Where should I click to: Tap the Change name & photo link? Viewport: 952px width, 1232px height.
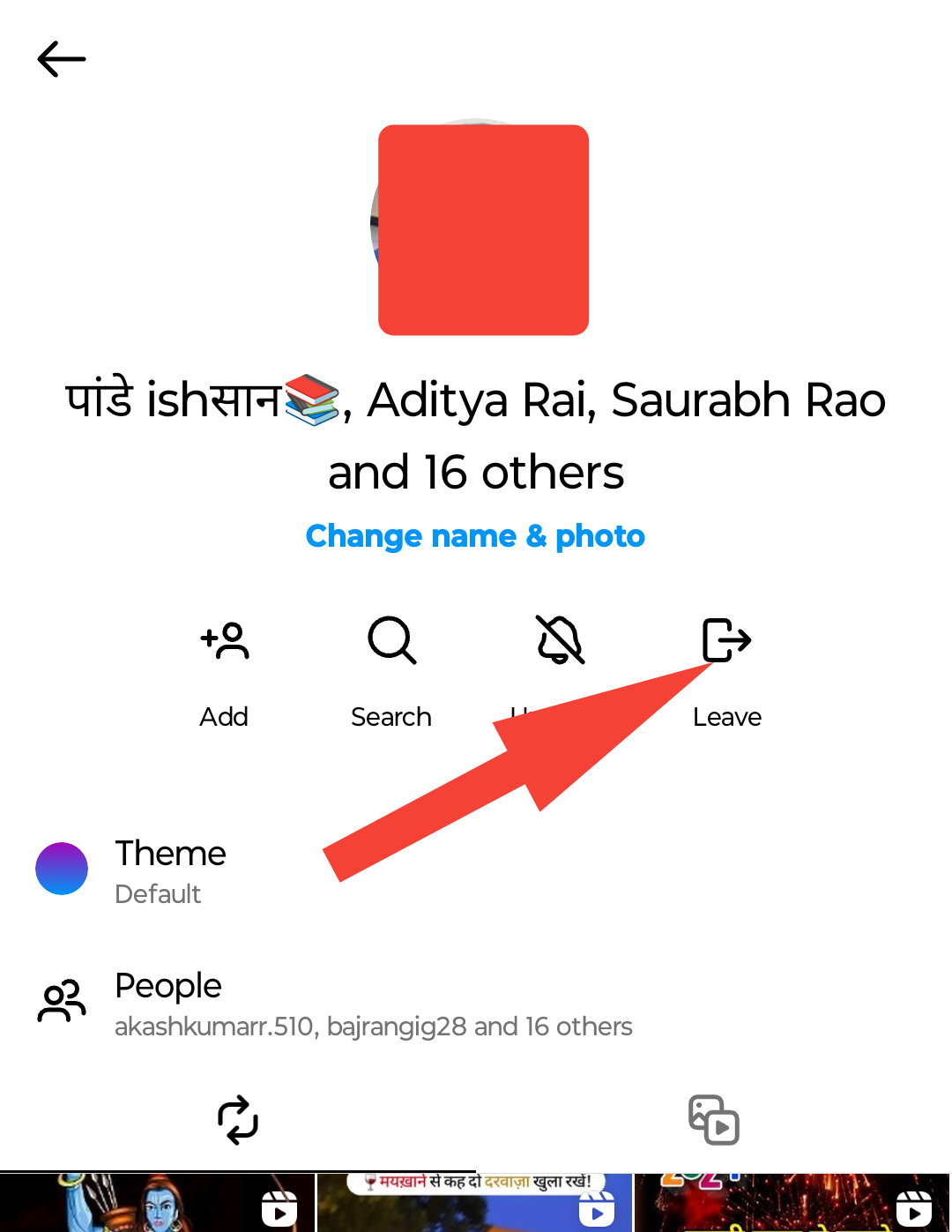tap(475, 535)
